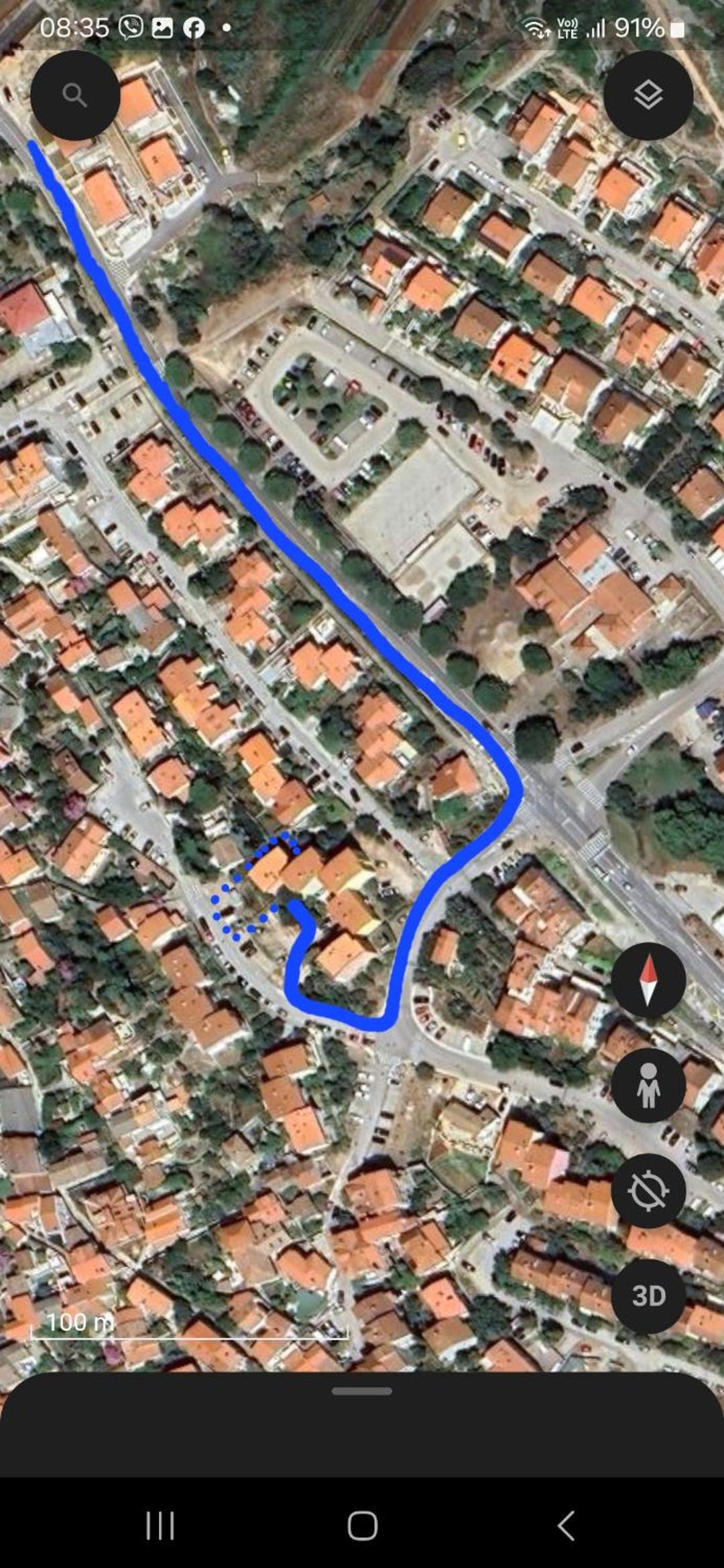Tap the bottom sheet handle to expand
Viewport: 724px width, 1568px height.
coord(362,1391)
